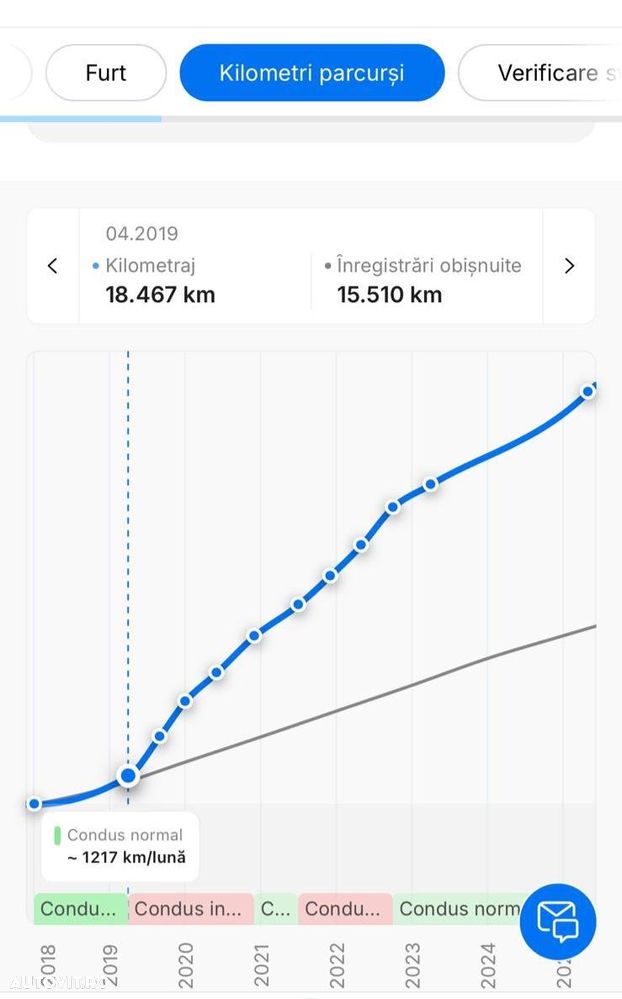
Task: Switch to the Furt tab
Action: pos(105,73)
